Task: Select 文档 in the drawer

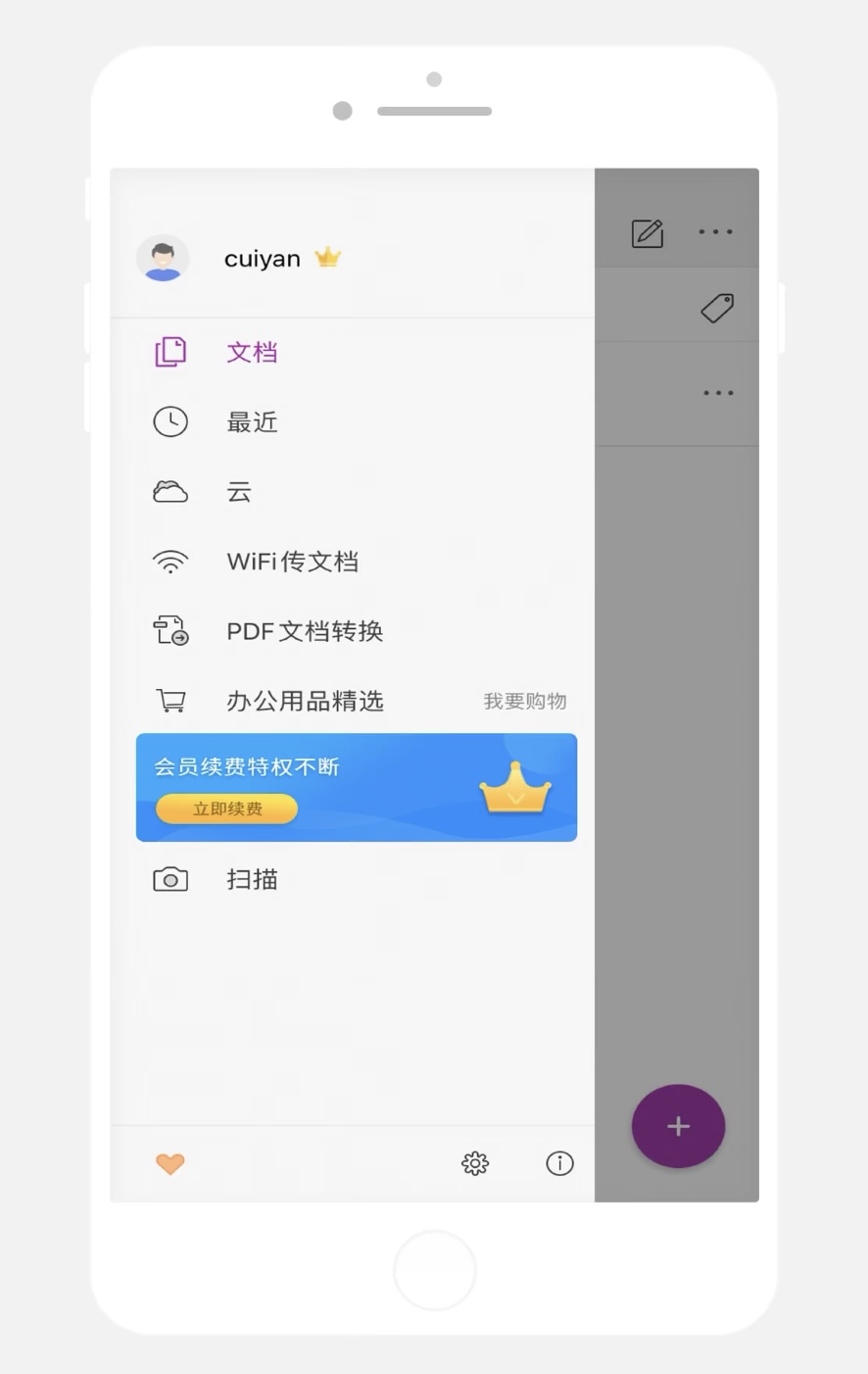Action: tap(252, 352)
